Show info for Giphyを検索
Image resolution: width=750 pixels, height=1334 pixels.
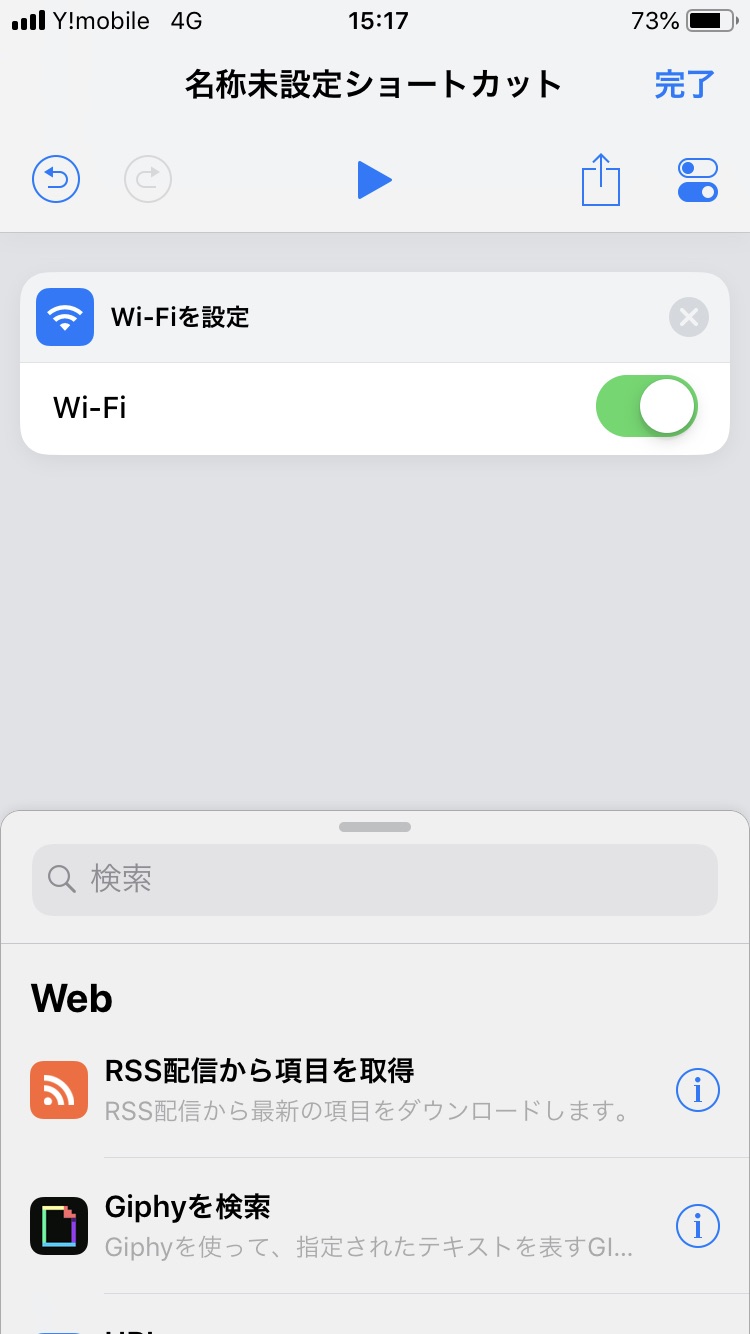(x=697, y=1225)
